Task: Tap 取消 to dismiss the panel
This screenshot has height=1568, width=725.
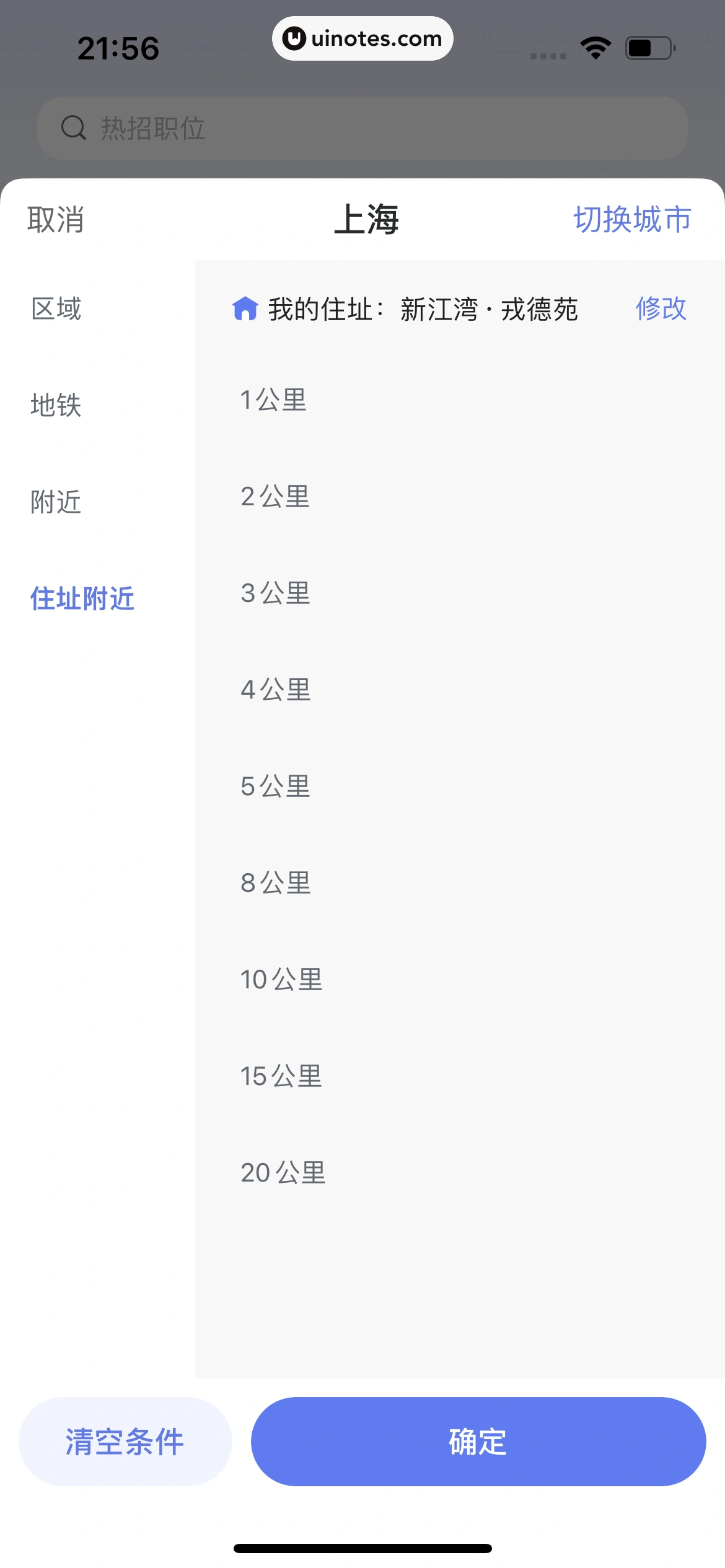Action: 55,221
